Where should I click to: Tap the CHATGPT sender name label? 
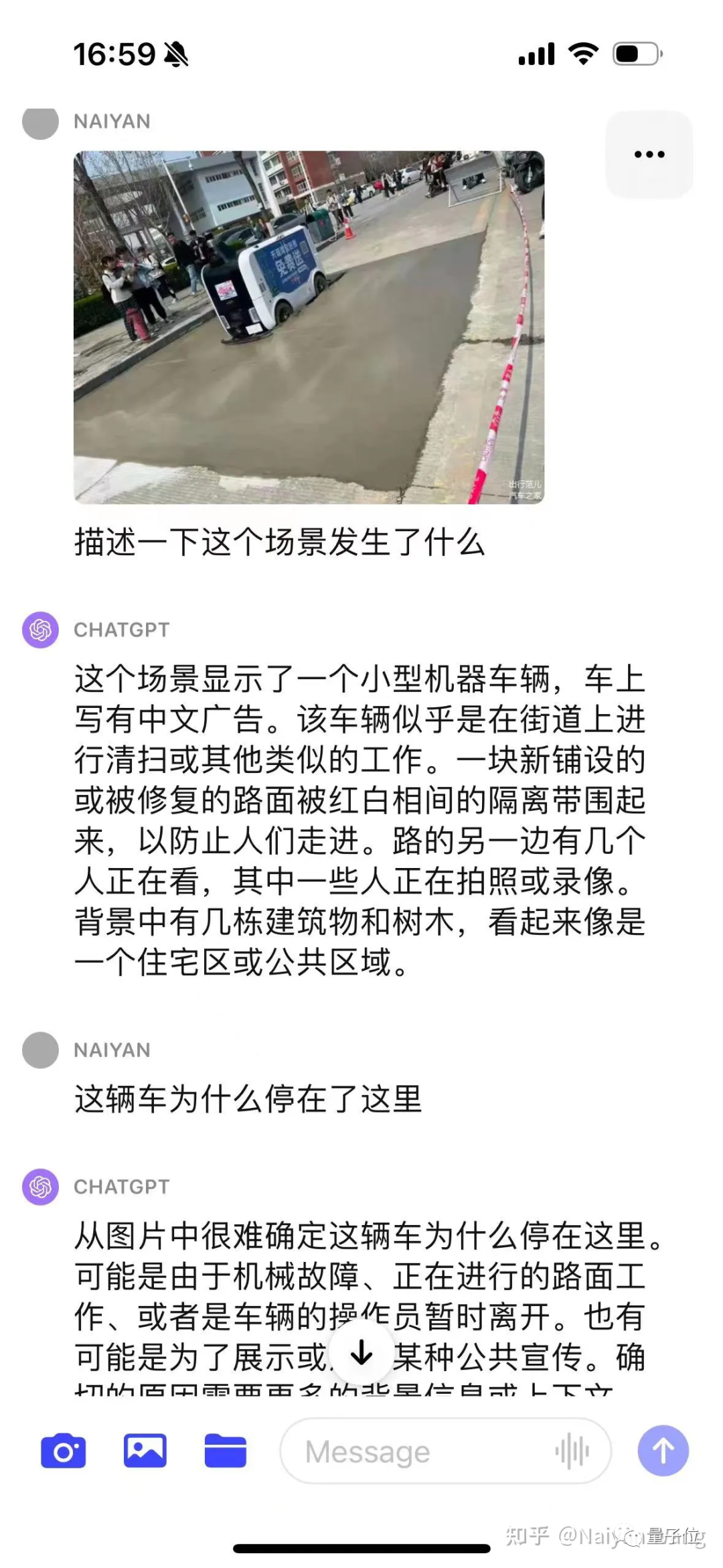120,630
